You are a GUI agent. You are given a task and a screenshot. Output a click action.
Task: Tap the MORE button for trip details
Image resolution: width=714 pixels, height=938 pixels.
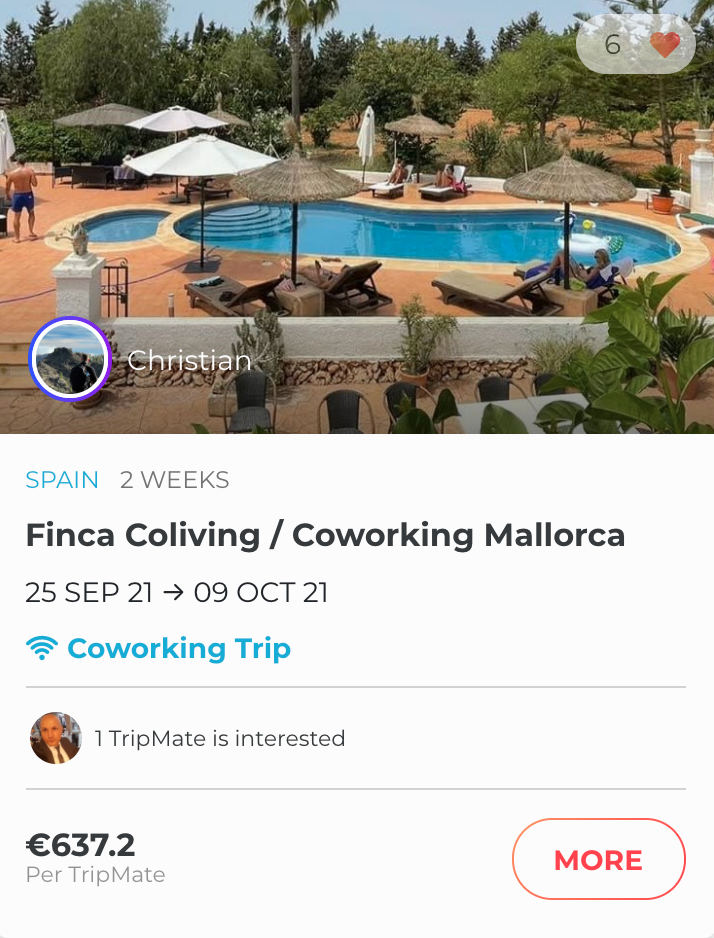[x=598, y=859]
